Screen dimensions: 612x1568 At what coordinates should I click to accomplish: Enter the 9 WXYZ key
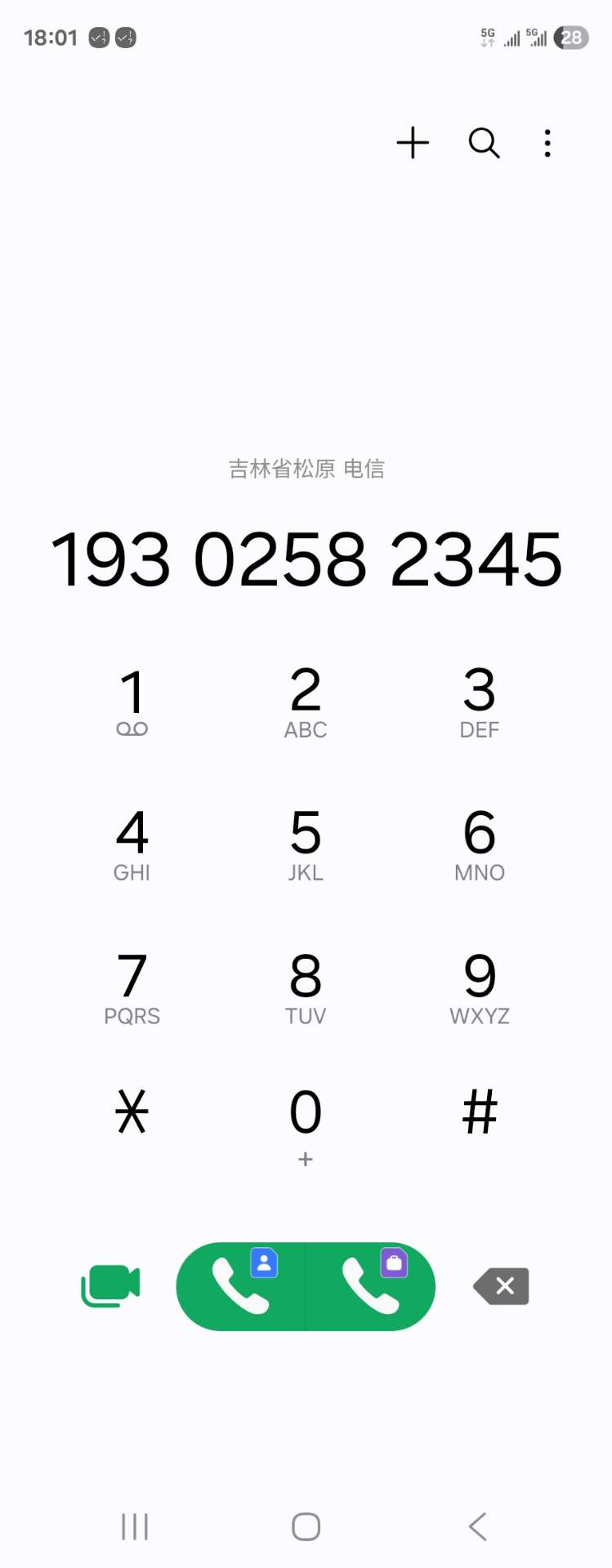[480, 987]
